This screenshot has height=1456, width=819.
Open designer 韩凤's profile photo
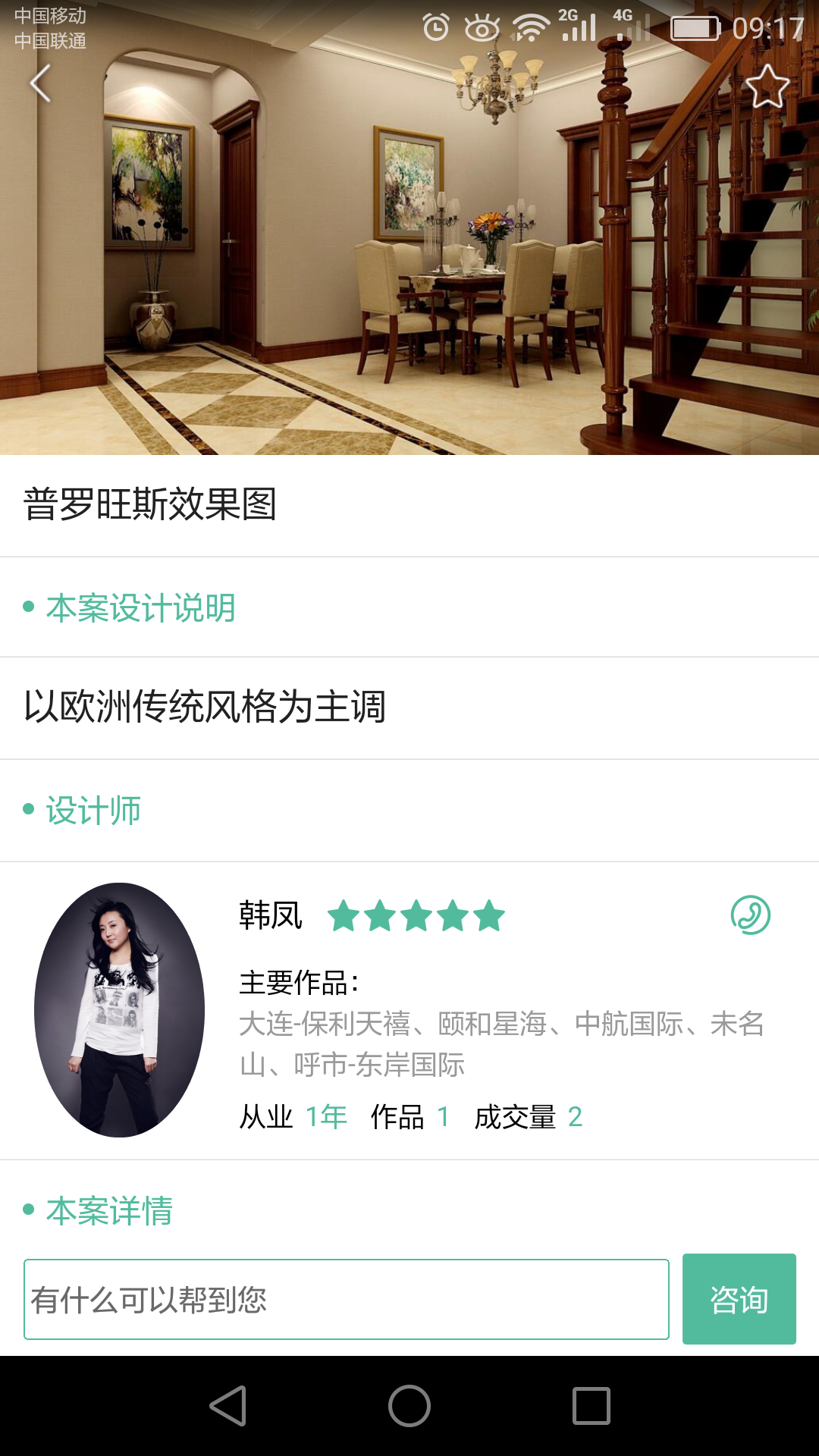click(x=119, y=1009)
